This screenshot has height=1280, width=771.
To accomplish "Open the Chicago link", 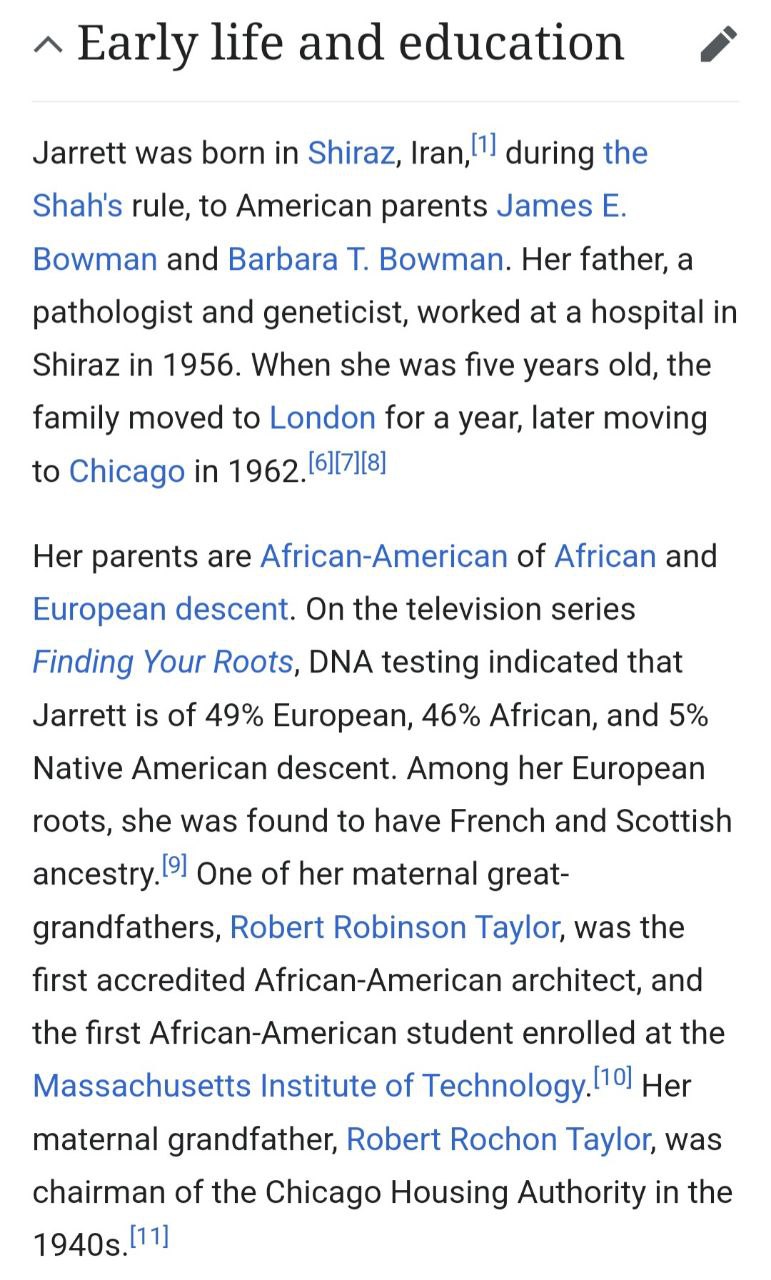I will [x=127, y=471].
